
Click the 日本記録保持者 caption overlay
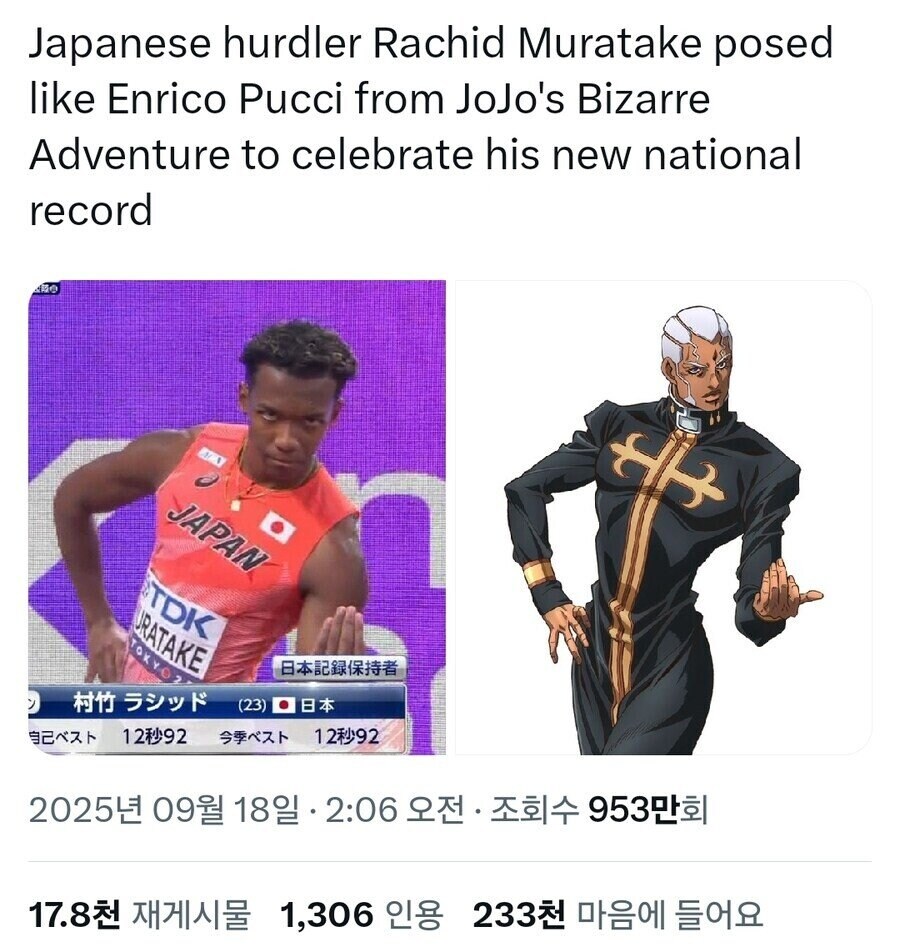340,666
